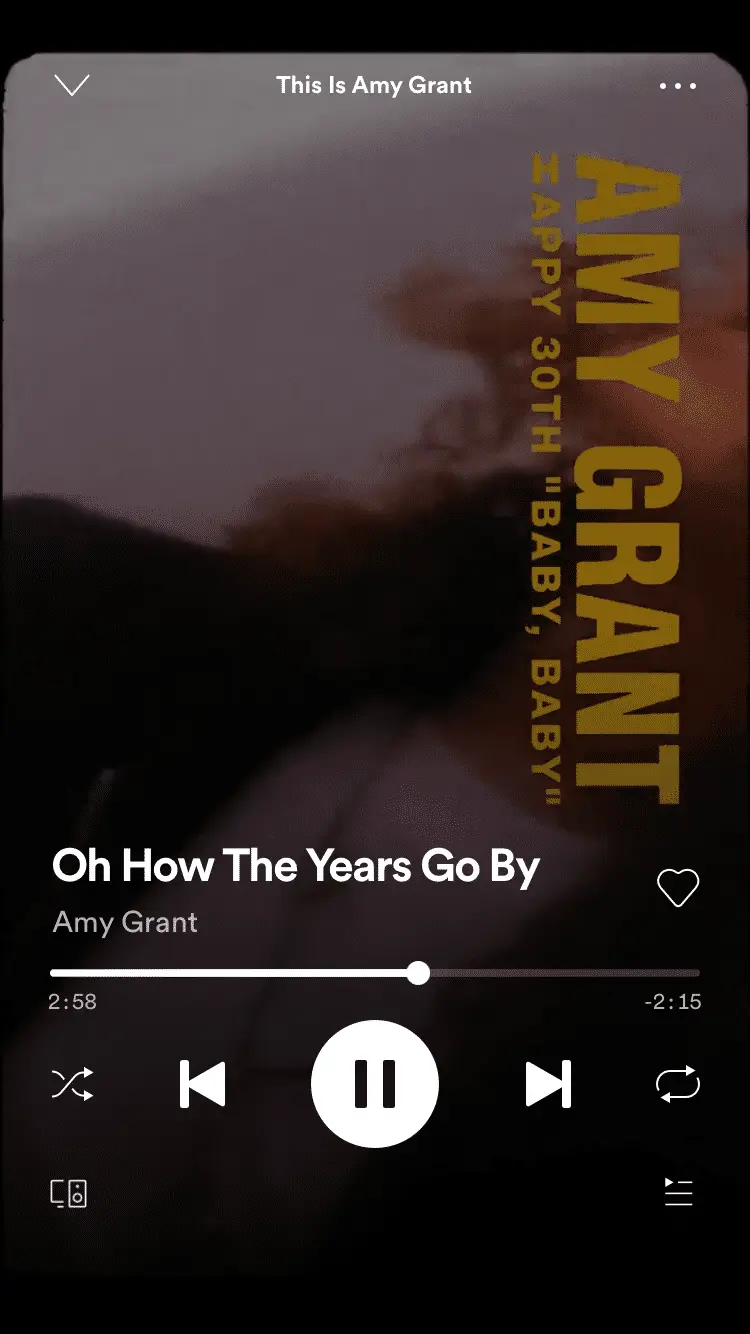Skip to the next track
Screen dimensions: 750x1334
pyautogui.click(x=548, y=1084)
